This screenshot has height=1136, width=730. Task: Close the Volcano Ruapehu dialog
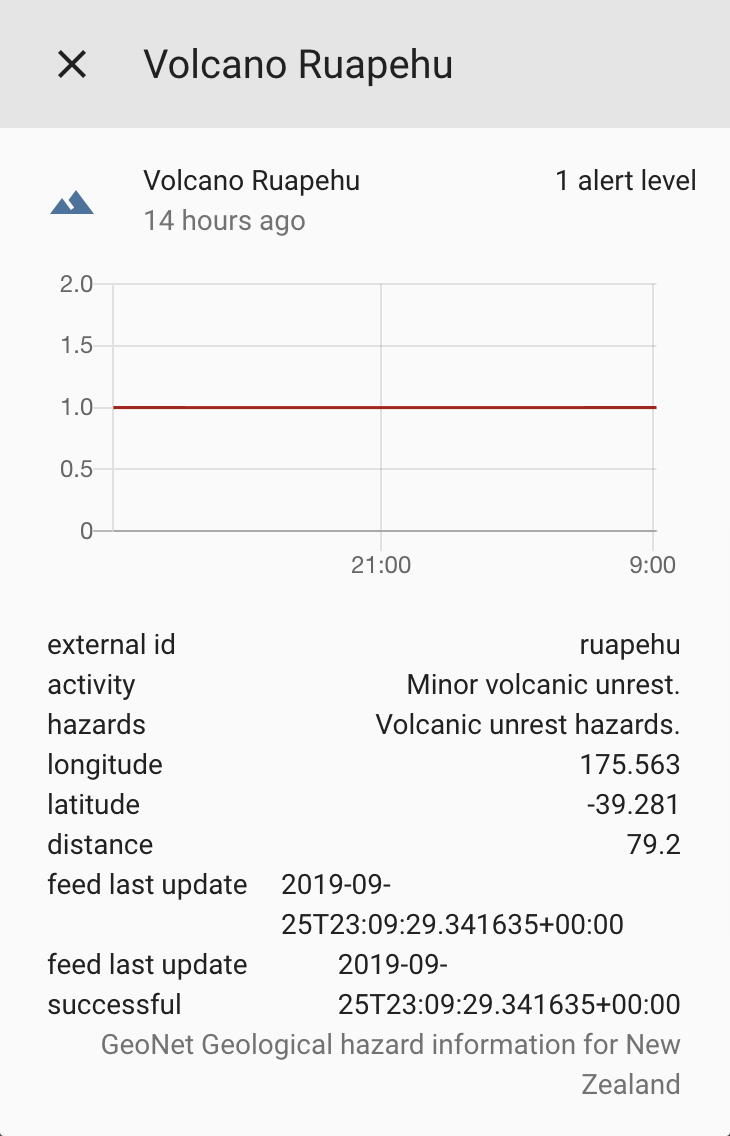click(72, 65)
